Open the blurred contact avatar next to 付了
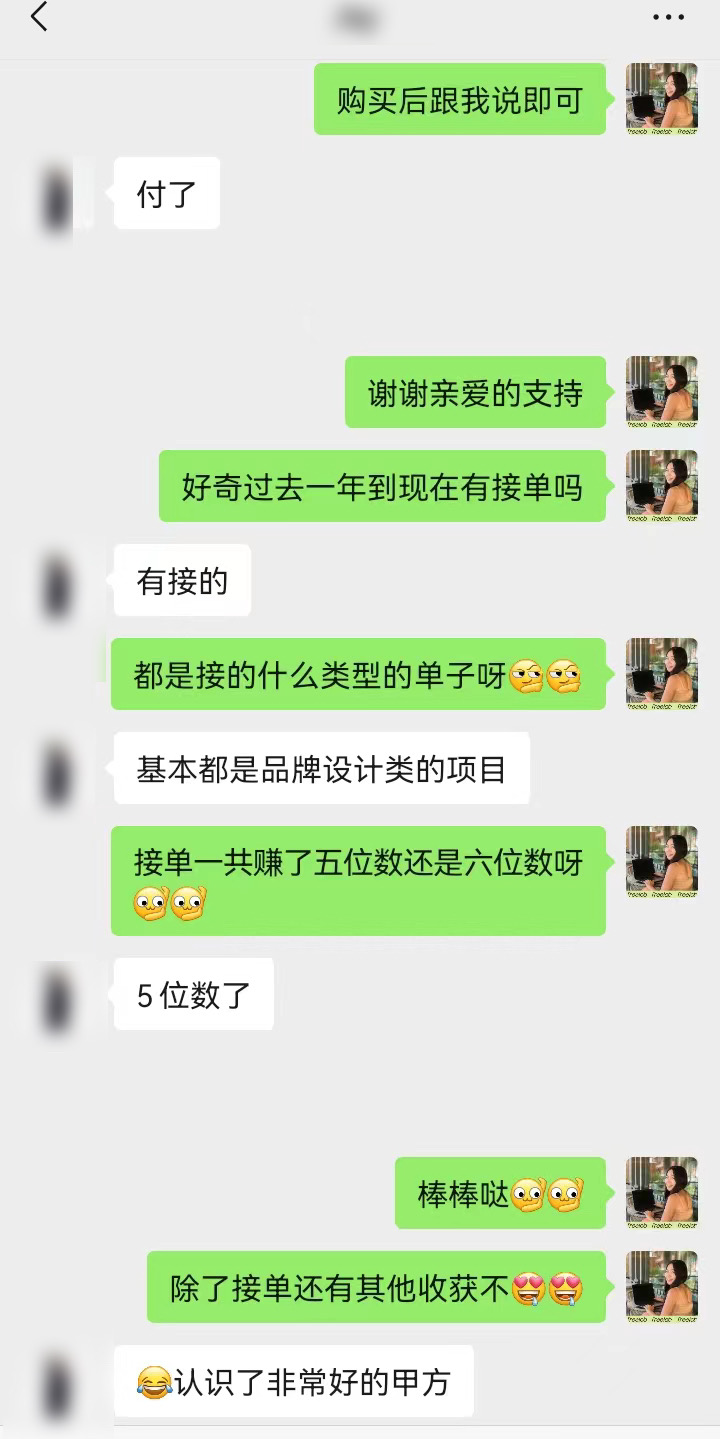The height and width of the screenshot is (1439, 720). pyautogui.click(x=58, y=194)
